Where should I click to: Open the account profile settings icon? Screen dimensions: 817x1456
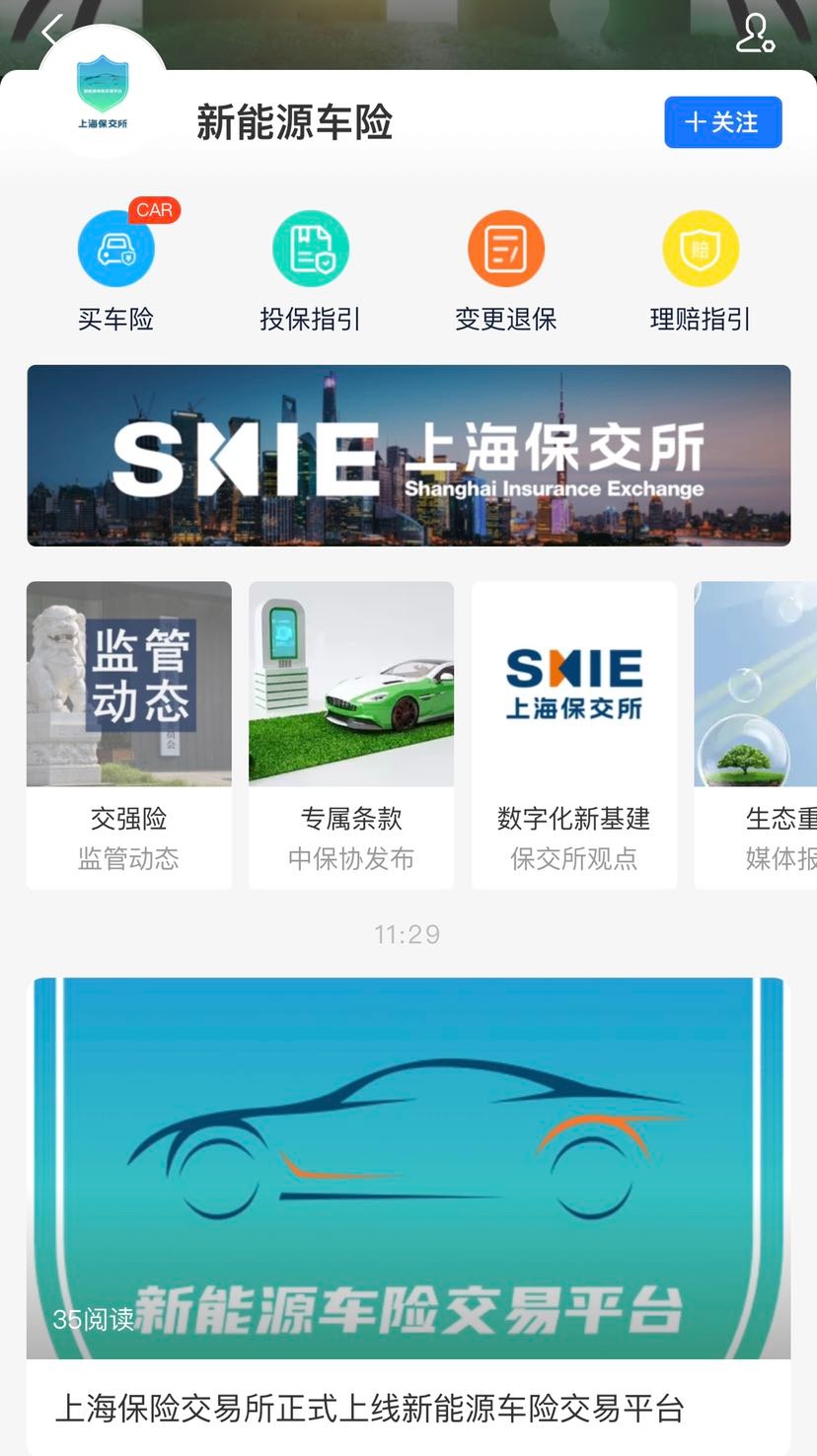[x=755, y=33]
